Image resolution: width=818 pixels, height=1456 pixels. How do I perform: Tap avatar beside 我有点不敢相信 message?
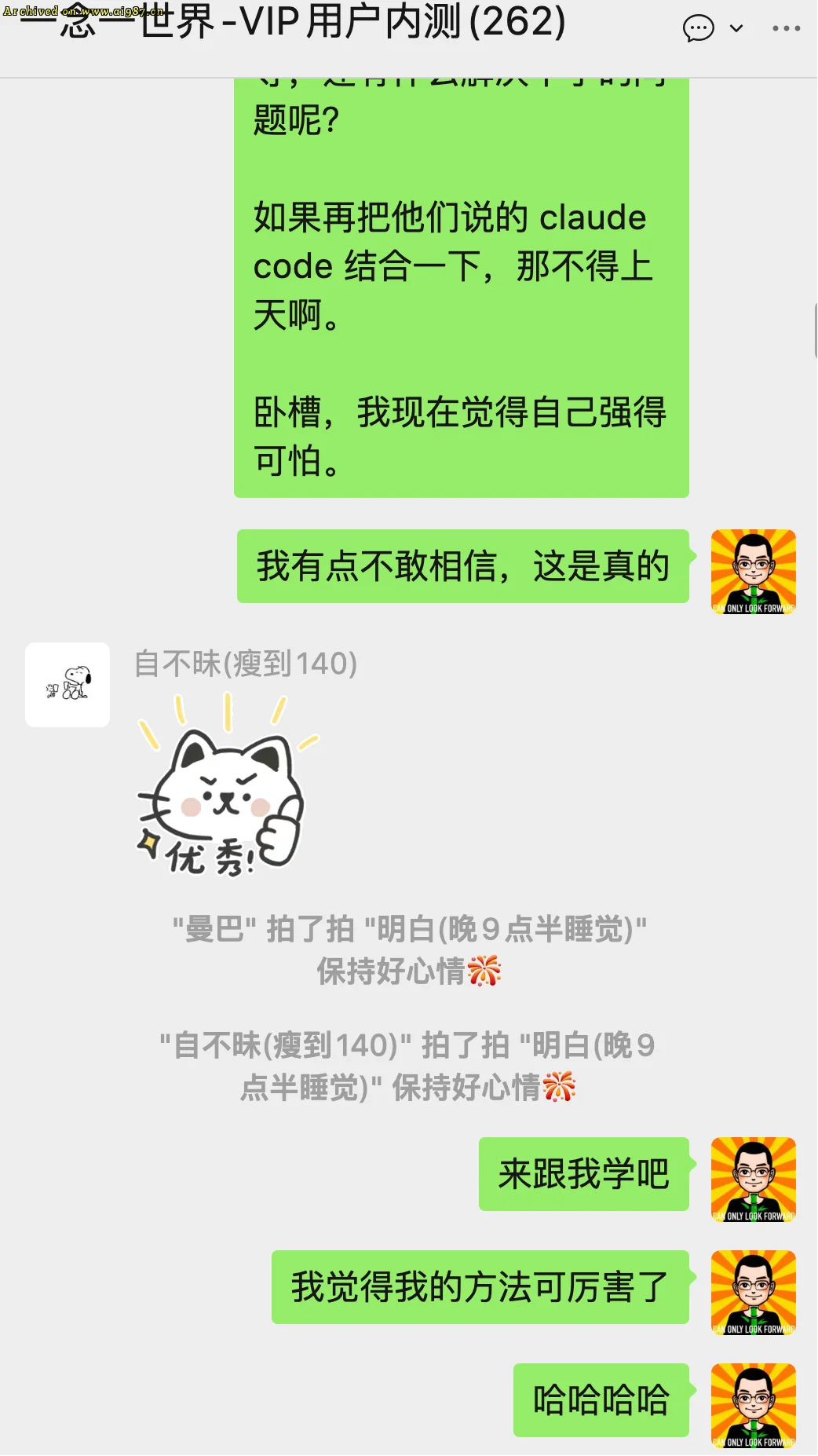[753, 571]
